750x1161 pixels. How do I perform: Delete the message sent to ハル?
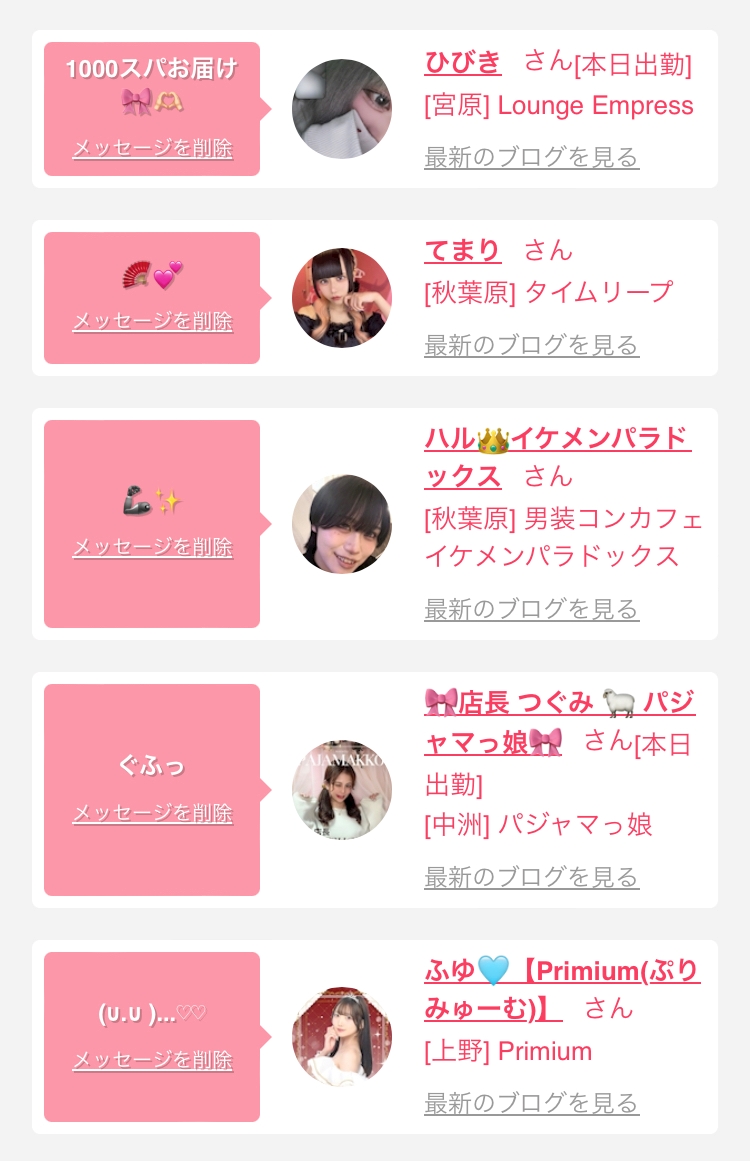(x=153, y=547)
